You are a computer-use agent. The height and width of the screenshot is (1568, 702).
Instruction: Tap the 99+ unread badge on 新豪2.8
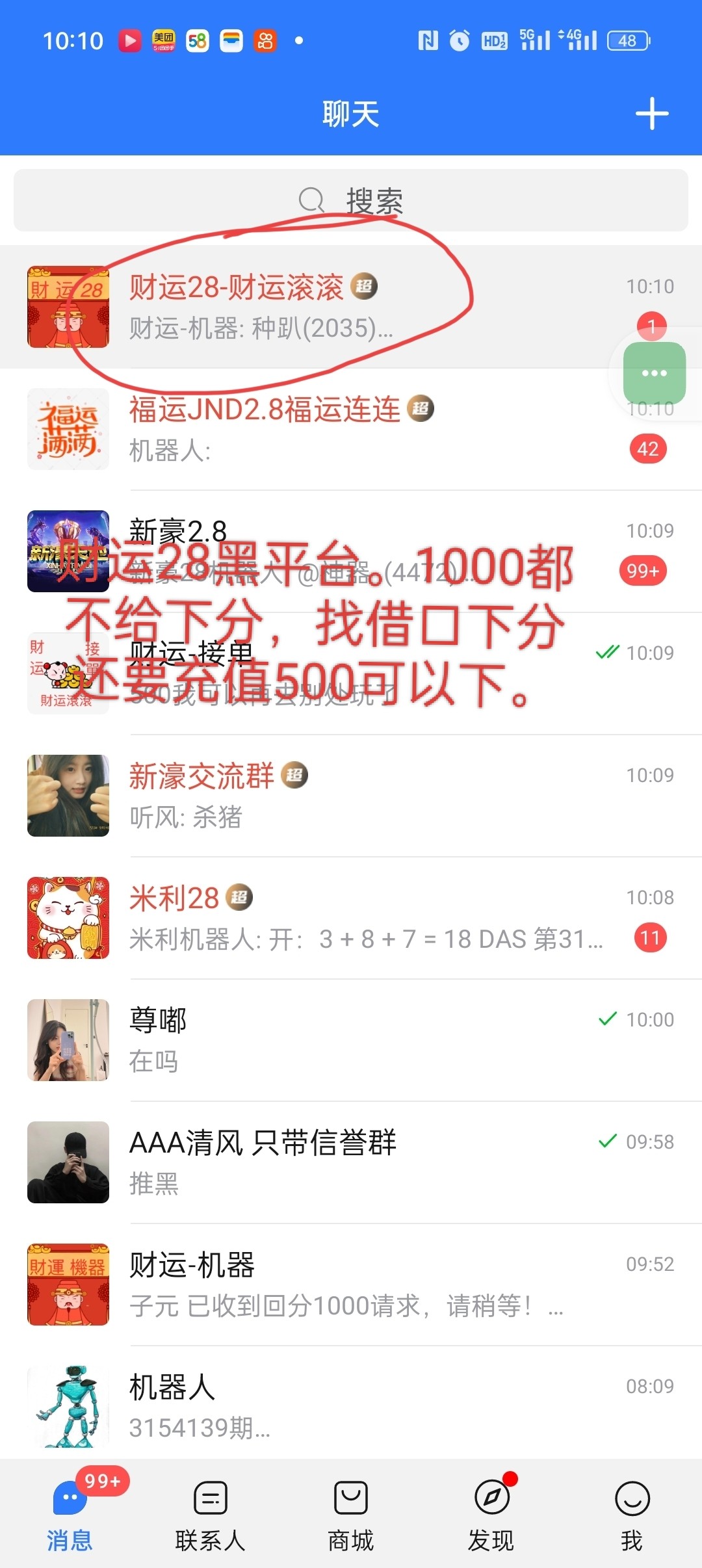point(642,570)
